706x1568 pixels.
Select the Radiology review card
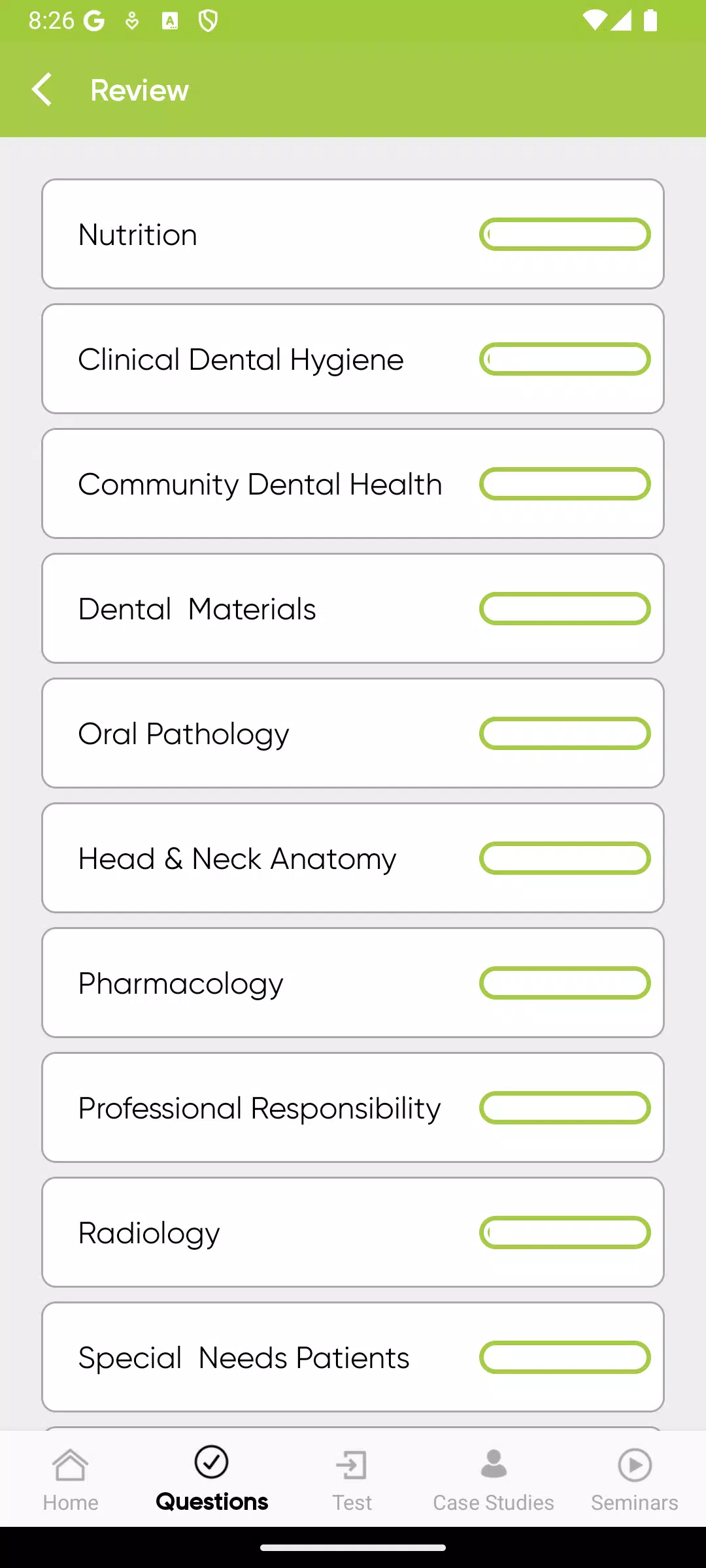click(x=353, y=1232)
